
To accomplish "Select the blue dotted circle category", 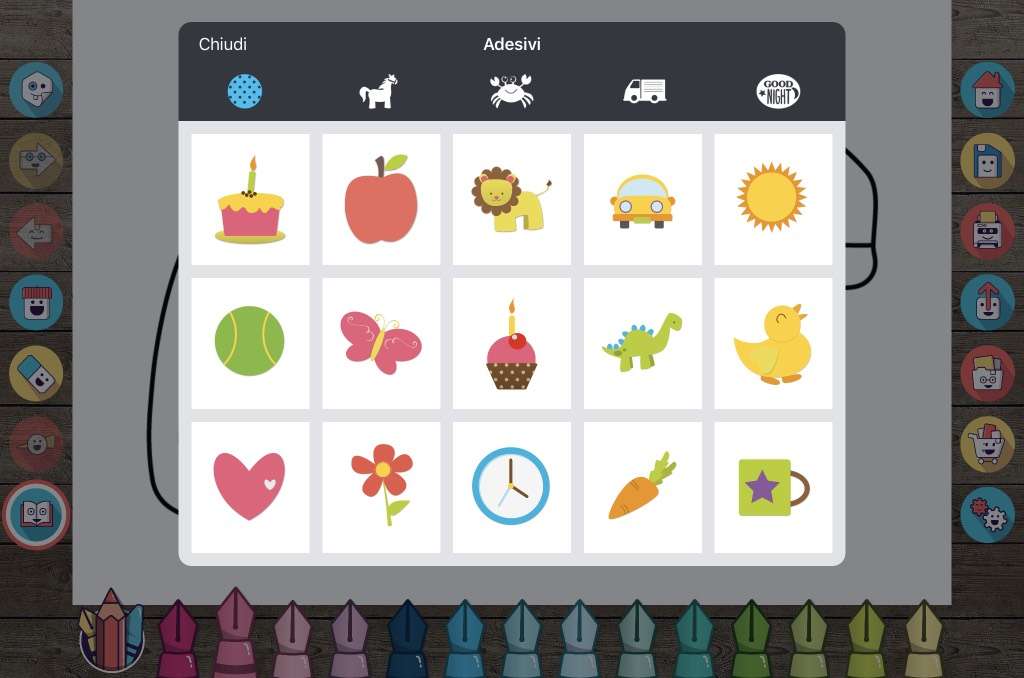I will pos(245,92).
